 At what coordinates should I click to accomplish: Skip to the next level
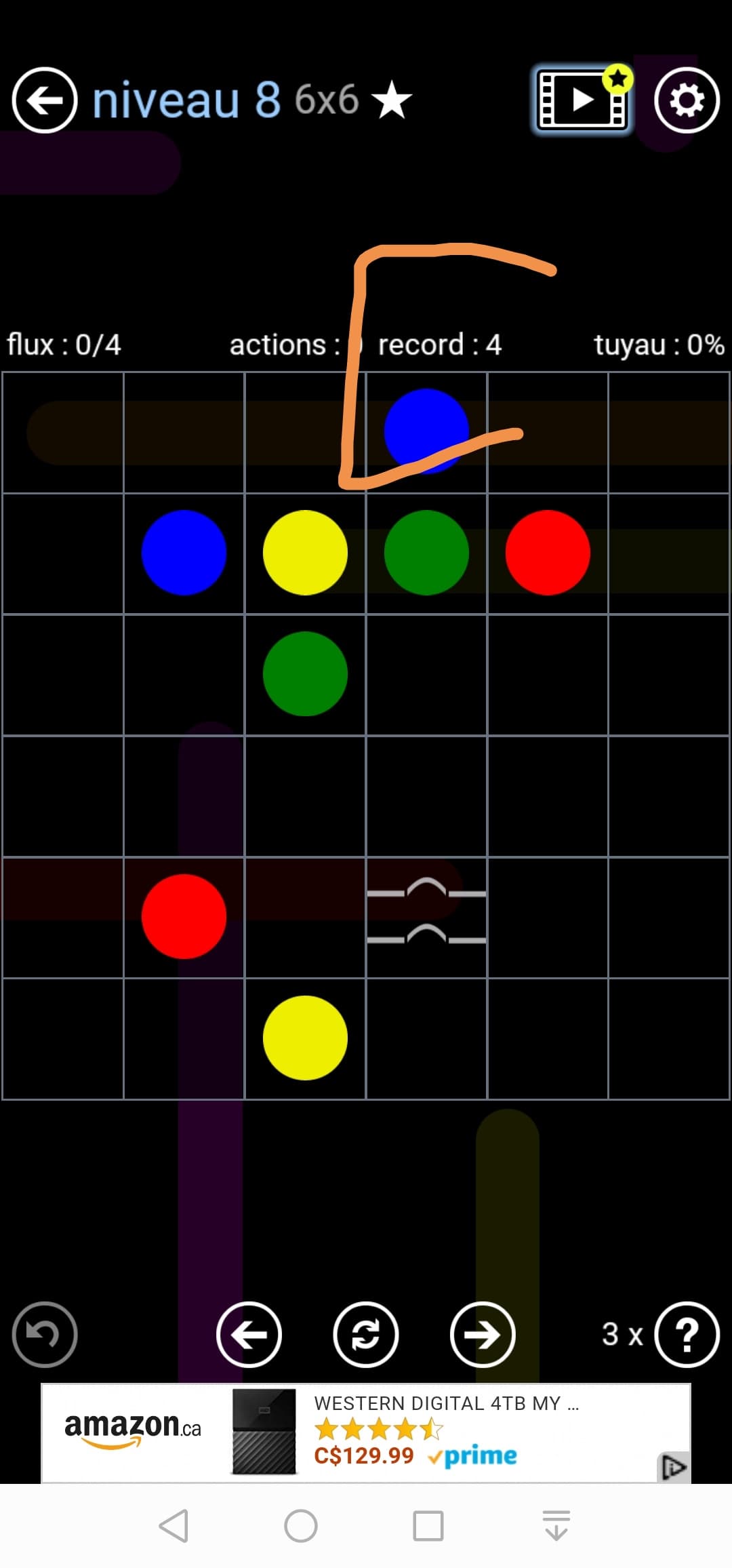[483, 1334]
